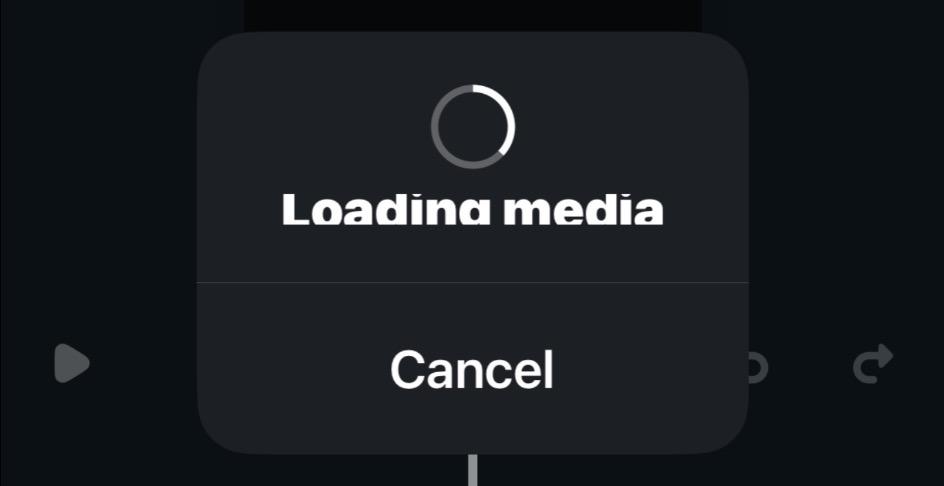Tap the play button
Screen dimensions: 944x486
[x=71, y=363]
